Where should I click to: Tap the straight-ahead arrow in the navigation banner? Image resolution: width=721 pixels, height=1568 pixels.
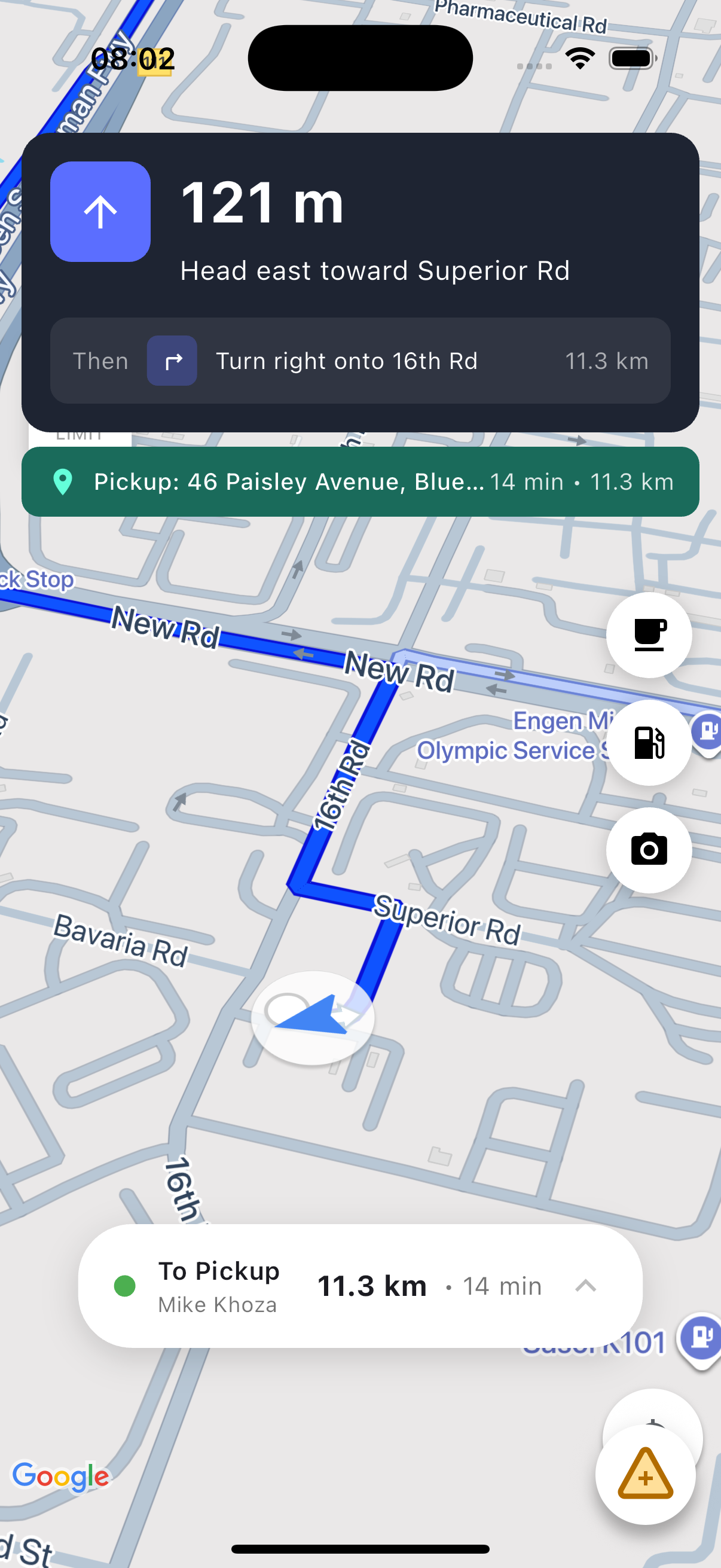point(100,211)
